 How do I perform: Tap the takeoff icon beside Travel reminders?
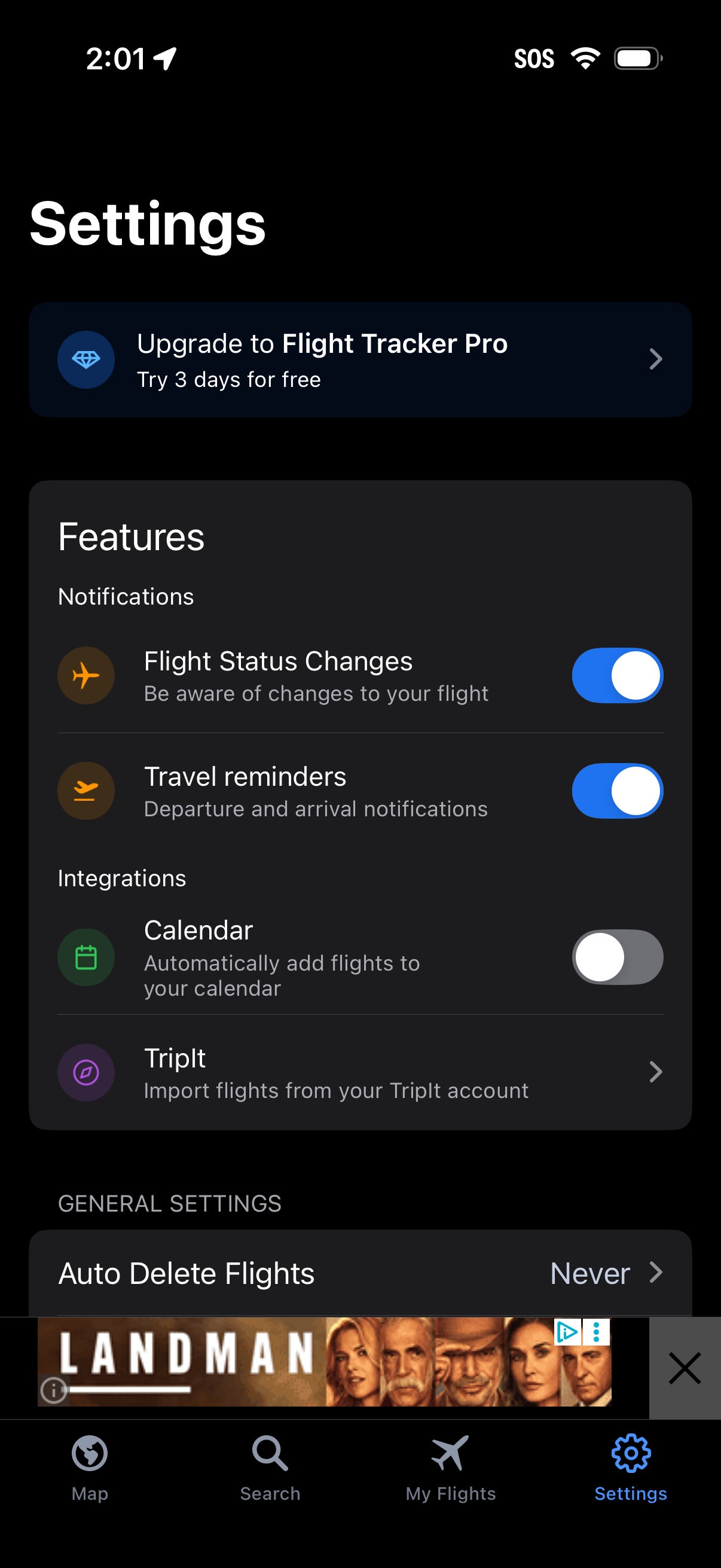pos(85,791)
